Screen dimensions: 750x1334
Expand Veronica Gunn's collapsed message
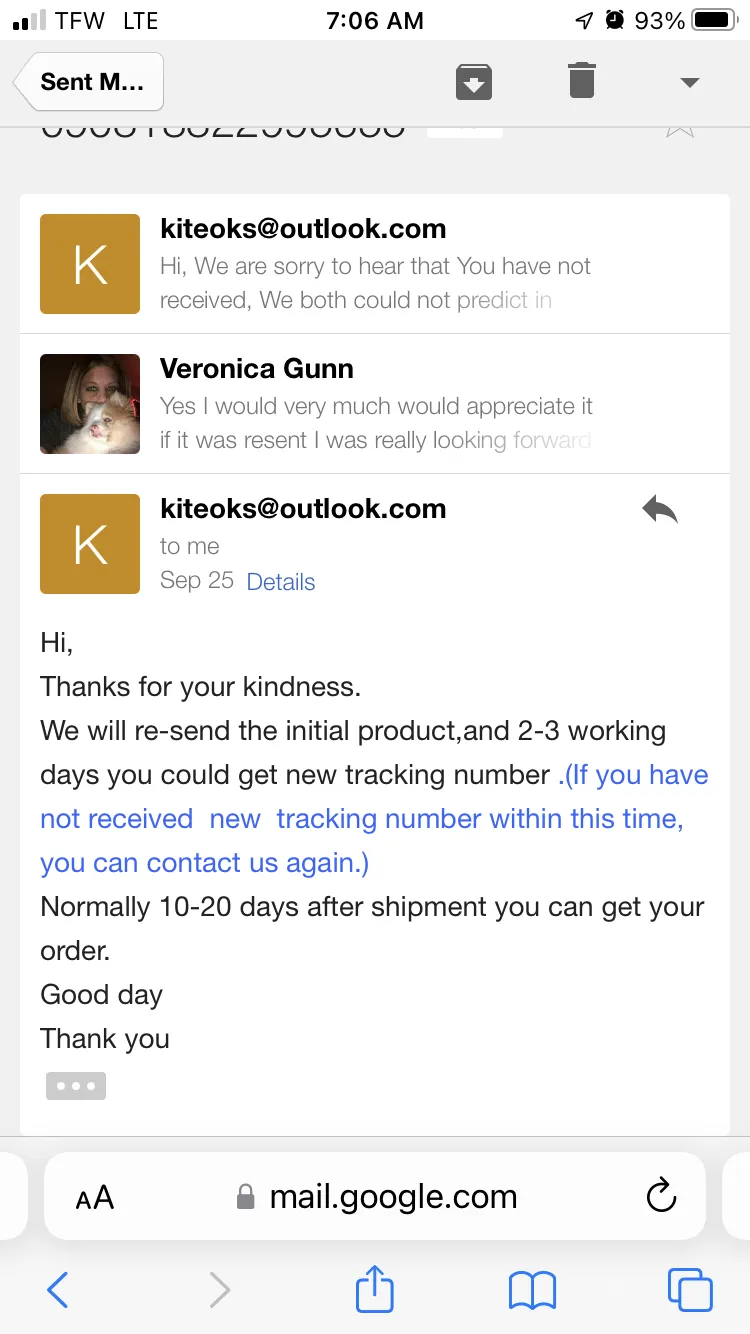click(x=375, y=404)
